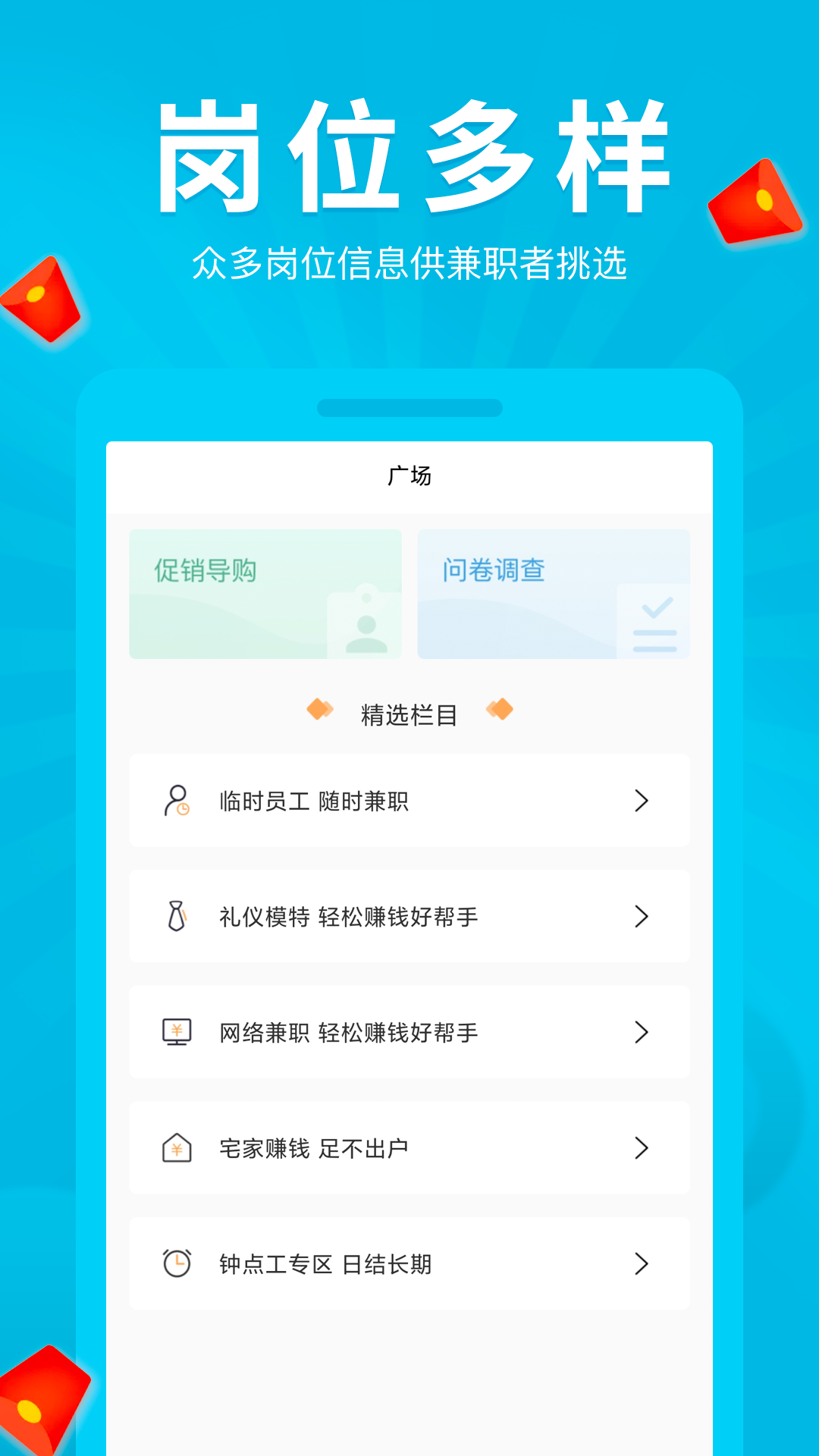Open the 促销导购 category card

click(265, 595)
